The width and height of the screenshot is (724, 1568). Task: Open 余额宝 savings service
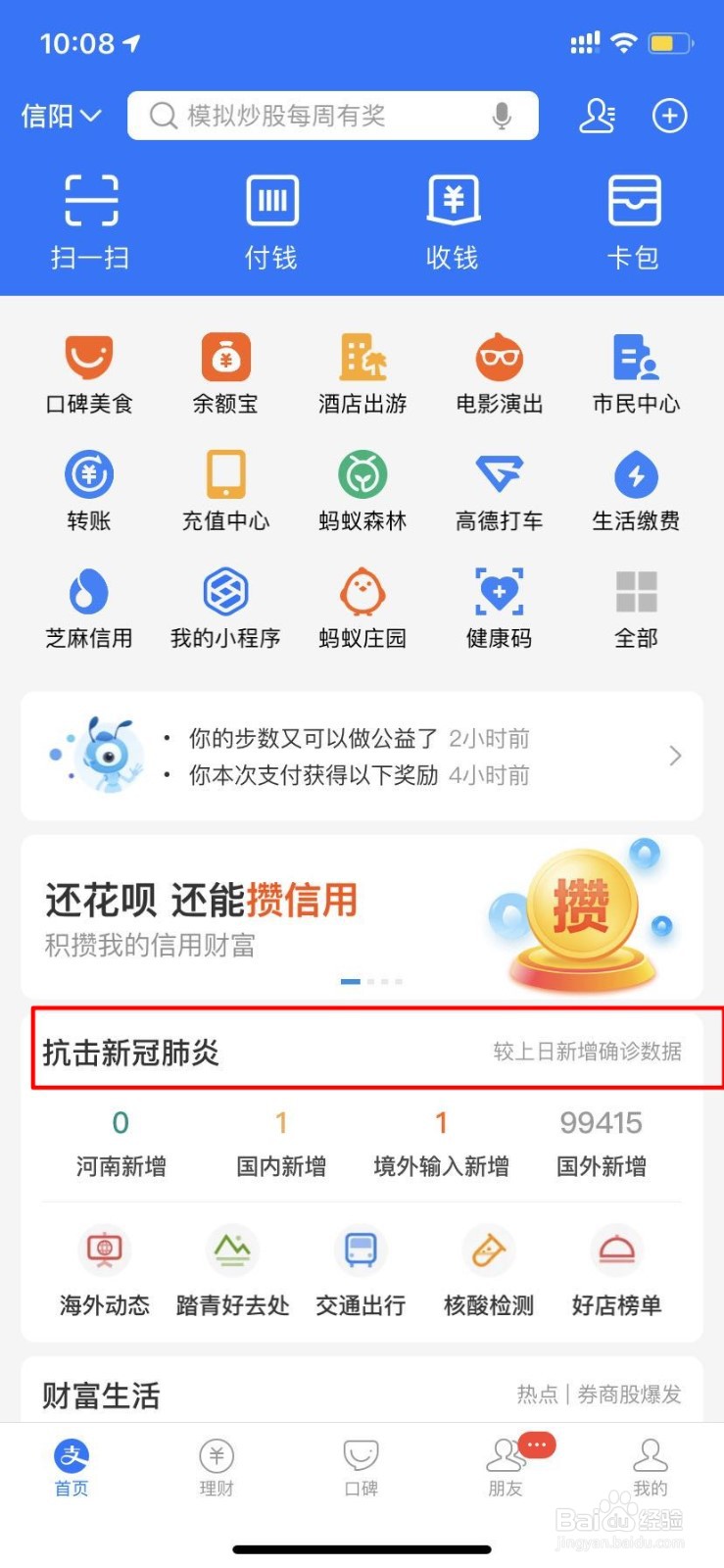click(x=225, y=374)
